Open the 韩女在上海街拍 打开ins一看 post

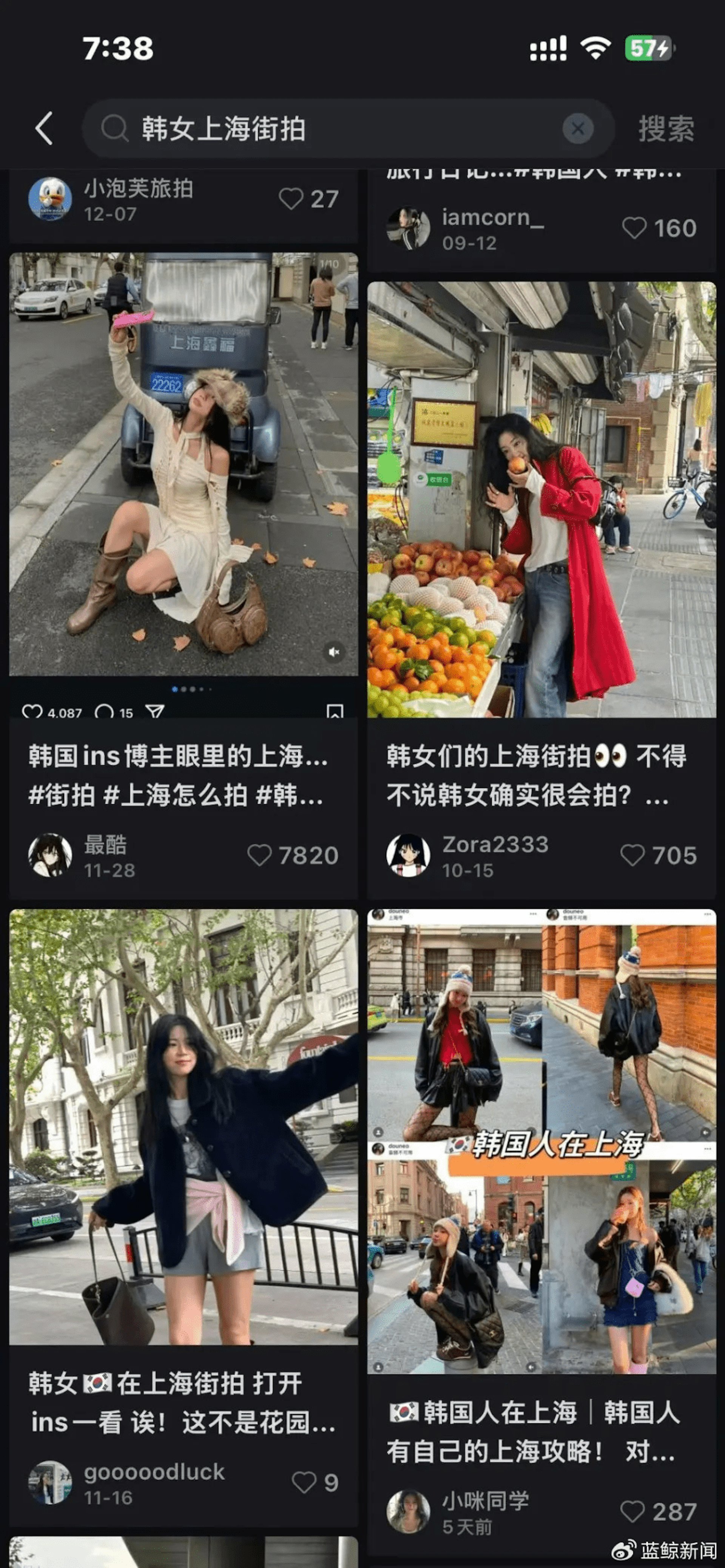[x=184, y=1126]
